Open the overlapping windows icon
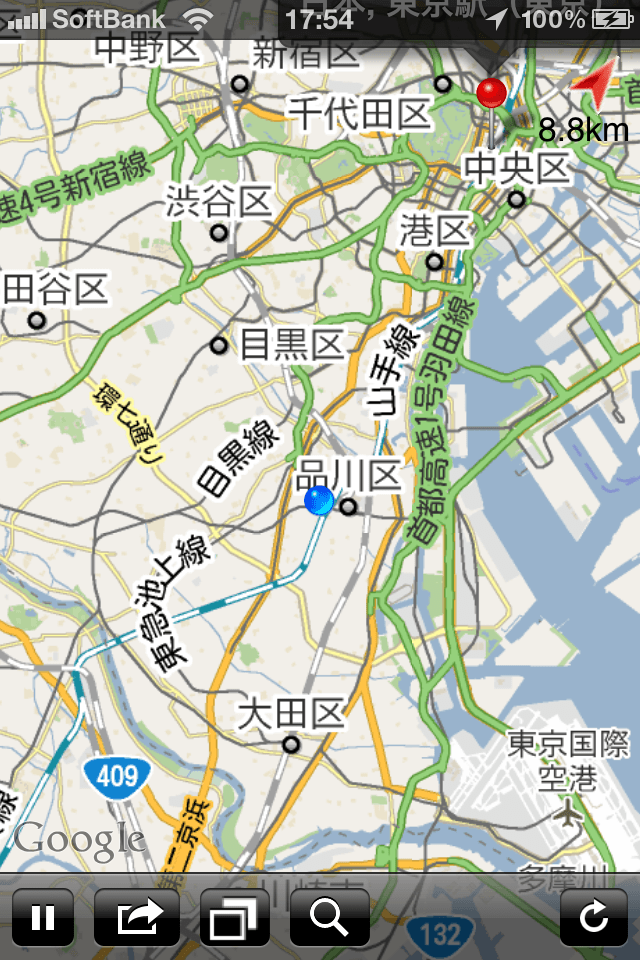 pos(235,917)
